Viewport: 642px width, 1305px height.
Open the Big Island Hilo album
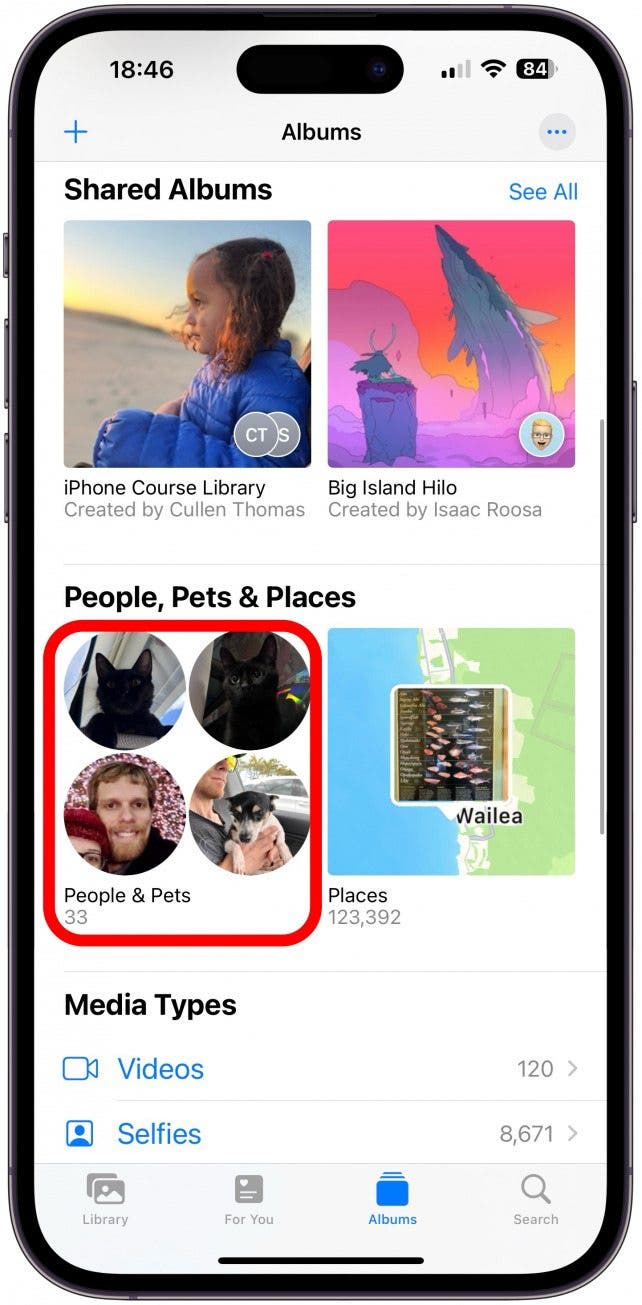point(451,344)
